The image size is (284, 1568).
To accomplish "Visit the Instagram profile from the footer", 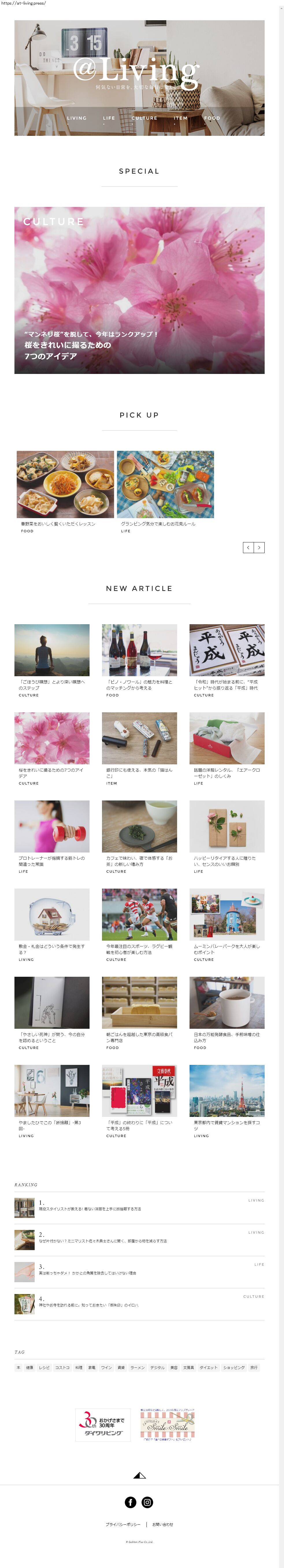I will [x=147, y=1503].
